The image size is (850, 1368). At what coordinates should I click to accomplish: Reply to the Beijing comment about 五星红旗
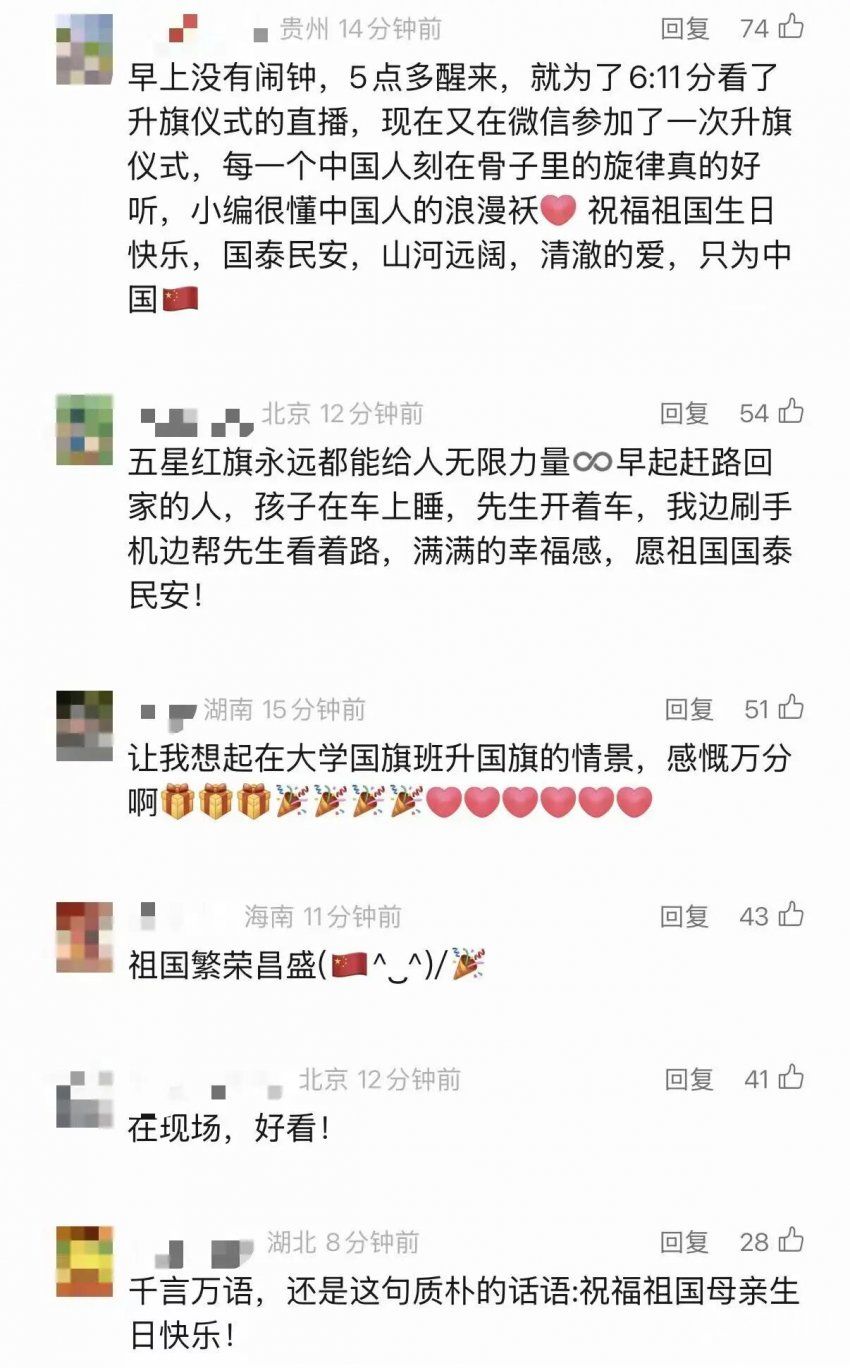(x=685, y=413)
